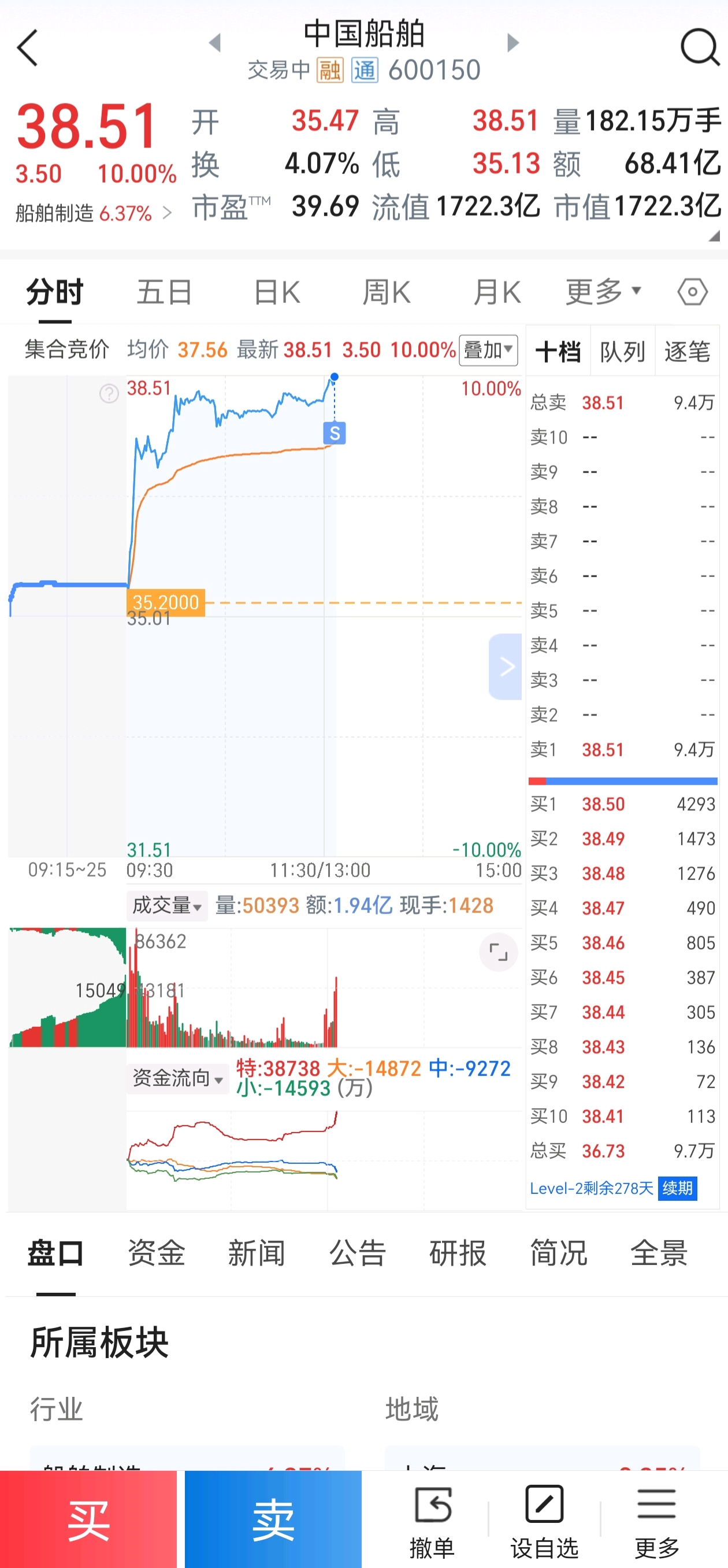728x1568 pixels.
Task: Tap the blue 卖 sell button
Action: [x=273, y=1519]
